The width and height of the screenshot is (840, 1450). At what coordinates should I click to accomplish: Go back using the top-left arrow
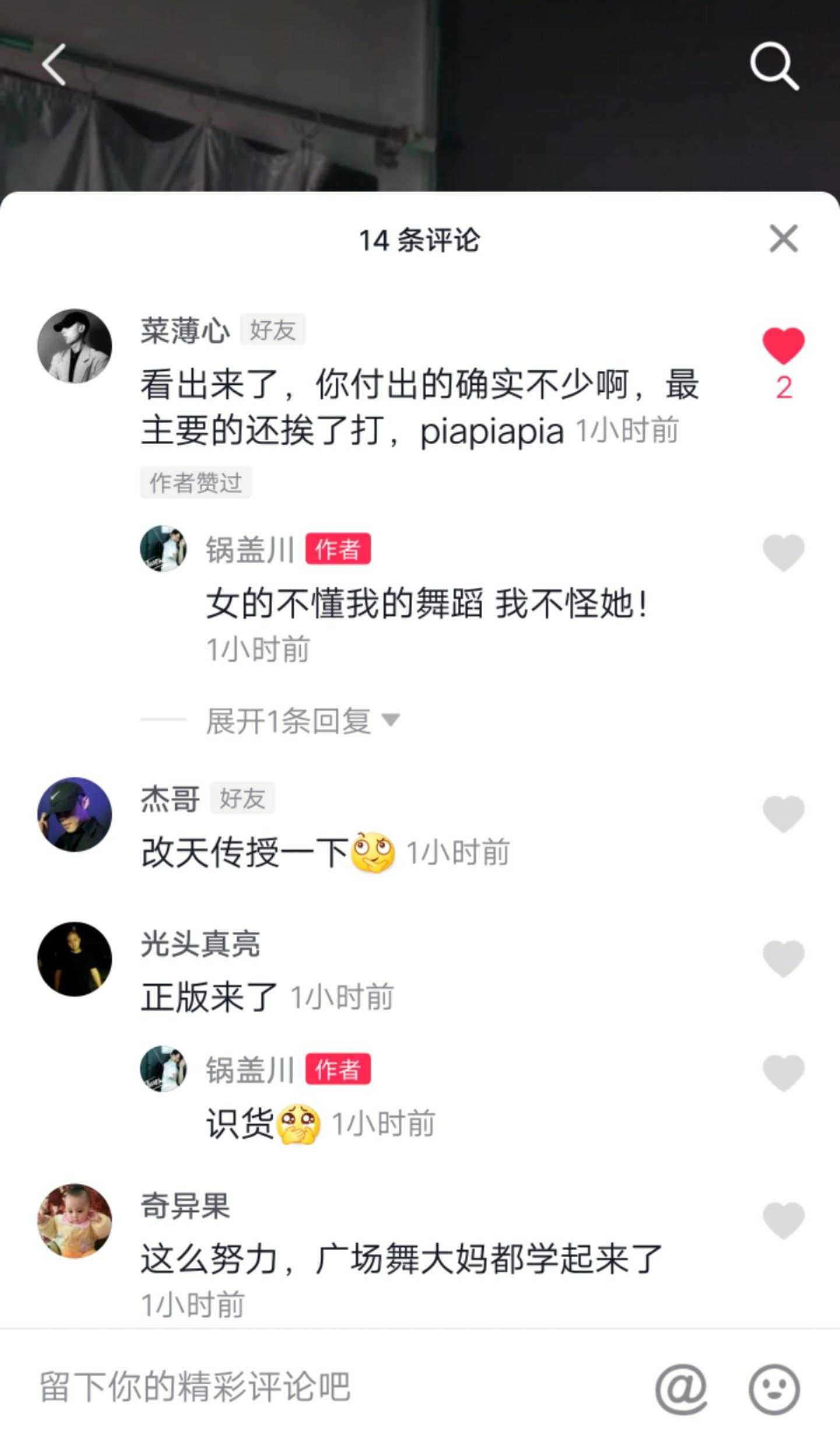click(x=54, y=65)
